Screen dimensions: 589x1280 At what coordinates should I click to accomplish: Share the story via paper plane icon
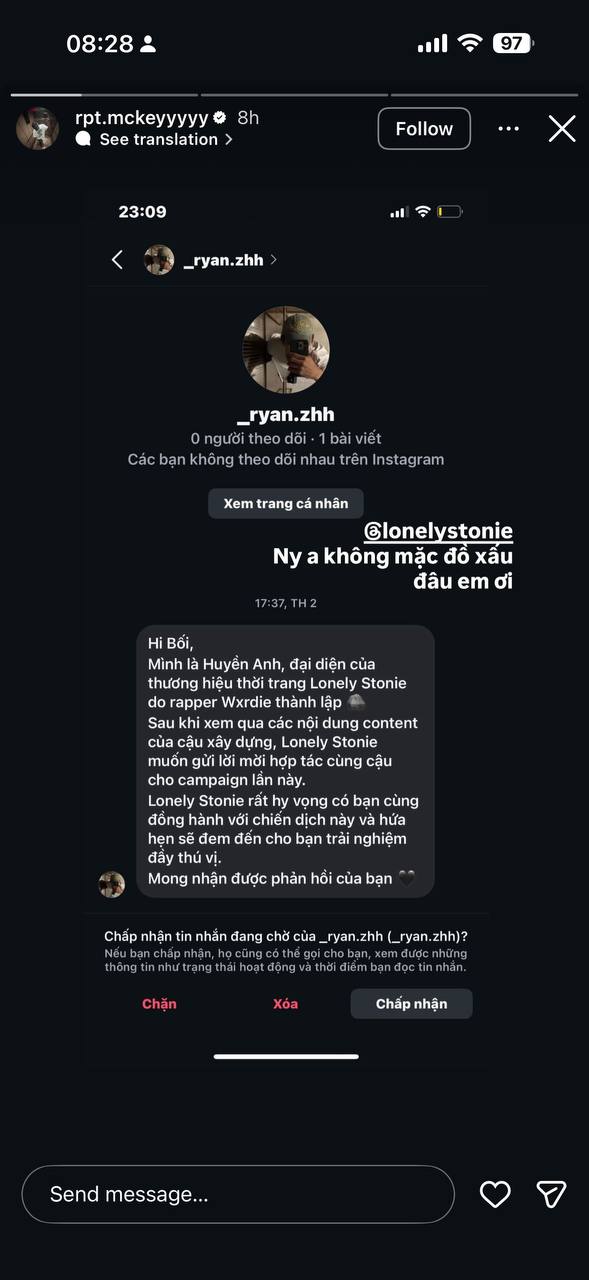click(x=551, y=1194)
